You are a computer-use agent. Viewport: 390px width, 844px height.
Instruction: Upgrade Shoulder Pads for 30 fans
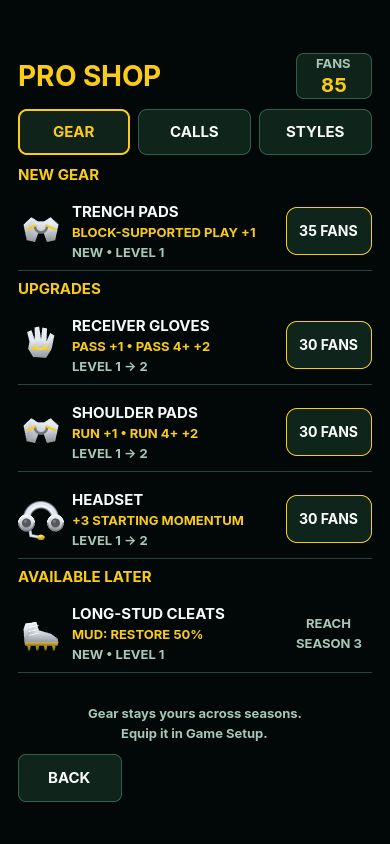pos(329,432)
